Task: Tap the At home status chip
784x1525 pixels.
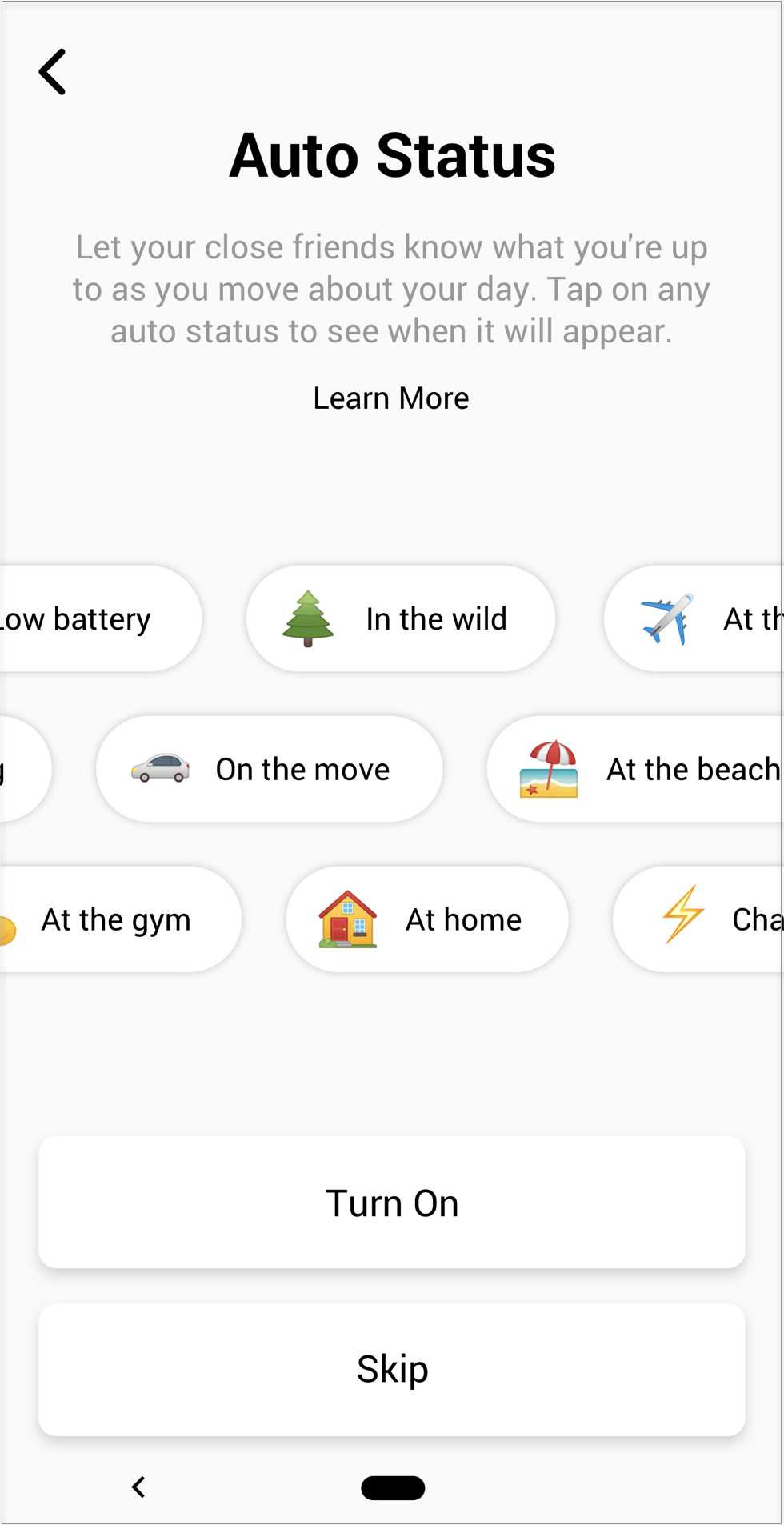Action: point(427,919)
